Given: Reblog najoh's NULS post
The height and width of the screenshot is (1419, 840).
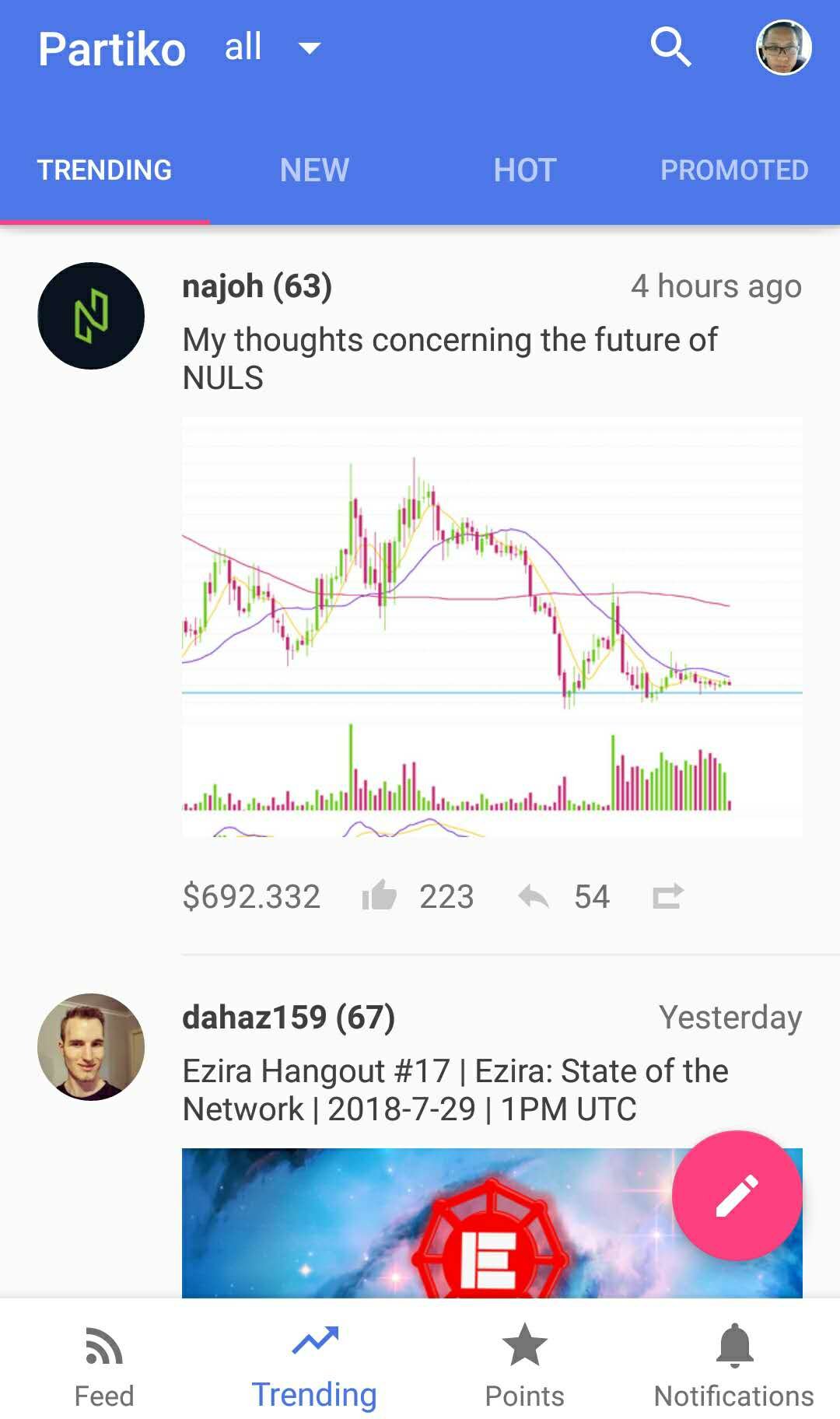Looking at the screenshot, I should (667, 896).
